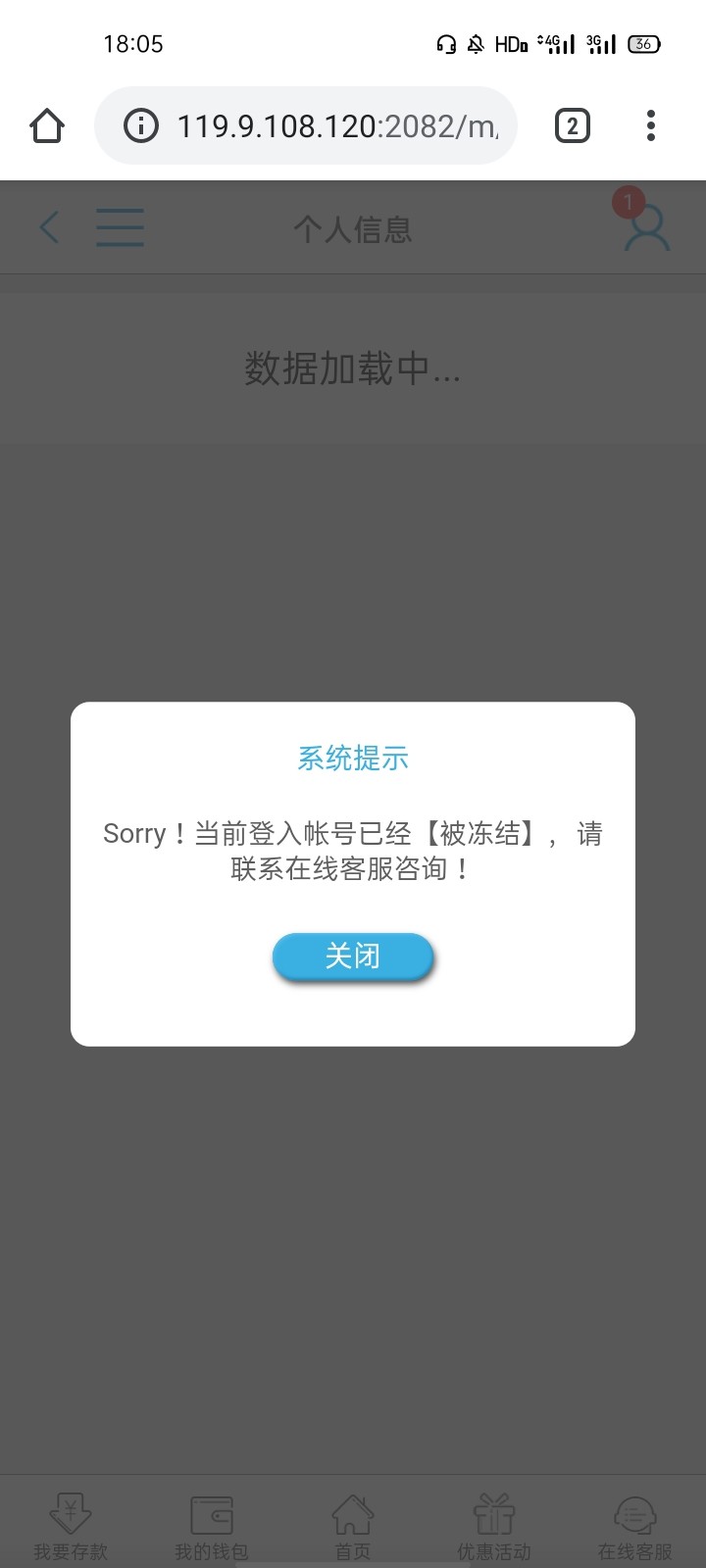706x1568 pixels.
Task: Open the user profile icon
Action: [647, 228]
